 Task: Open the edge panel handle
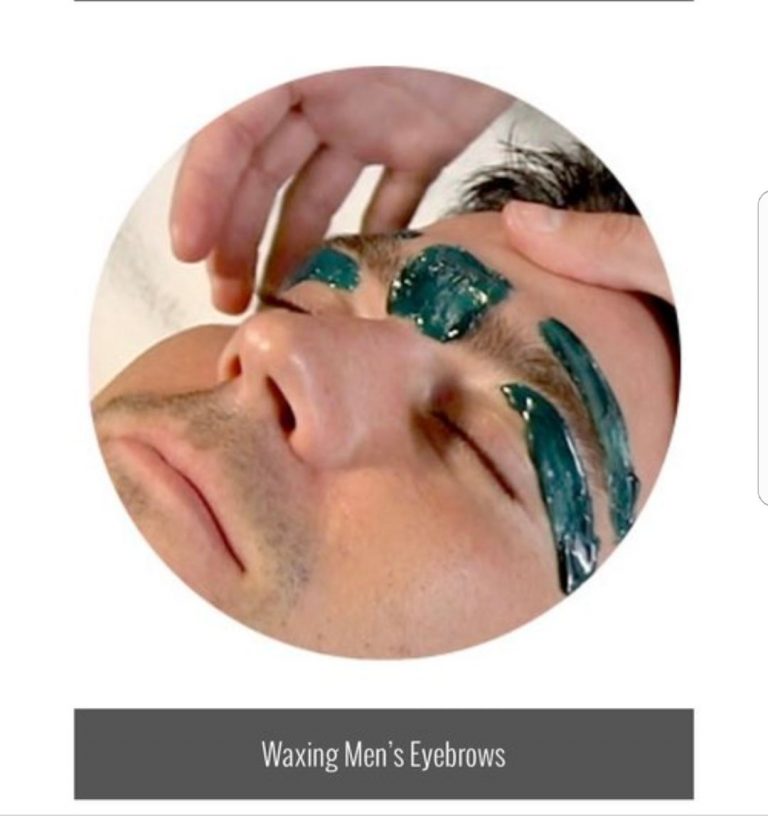763,345
